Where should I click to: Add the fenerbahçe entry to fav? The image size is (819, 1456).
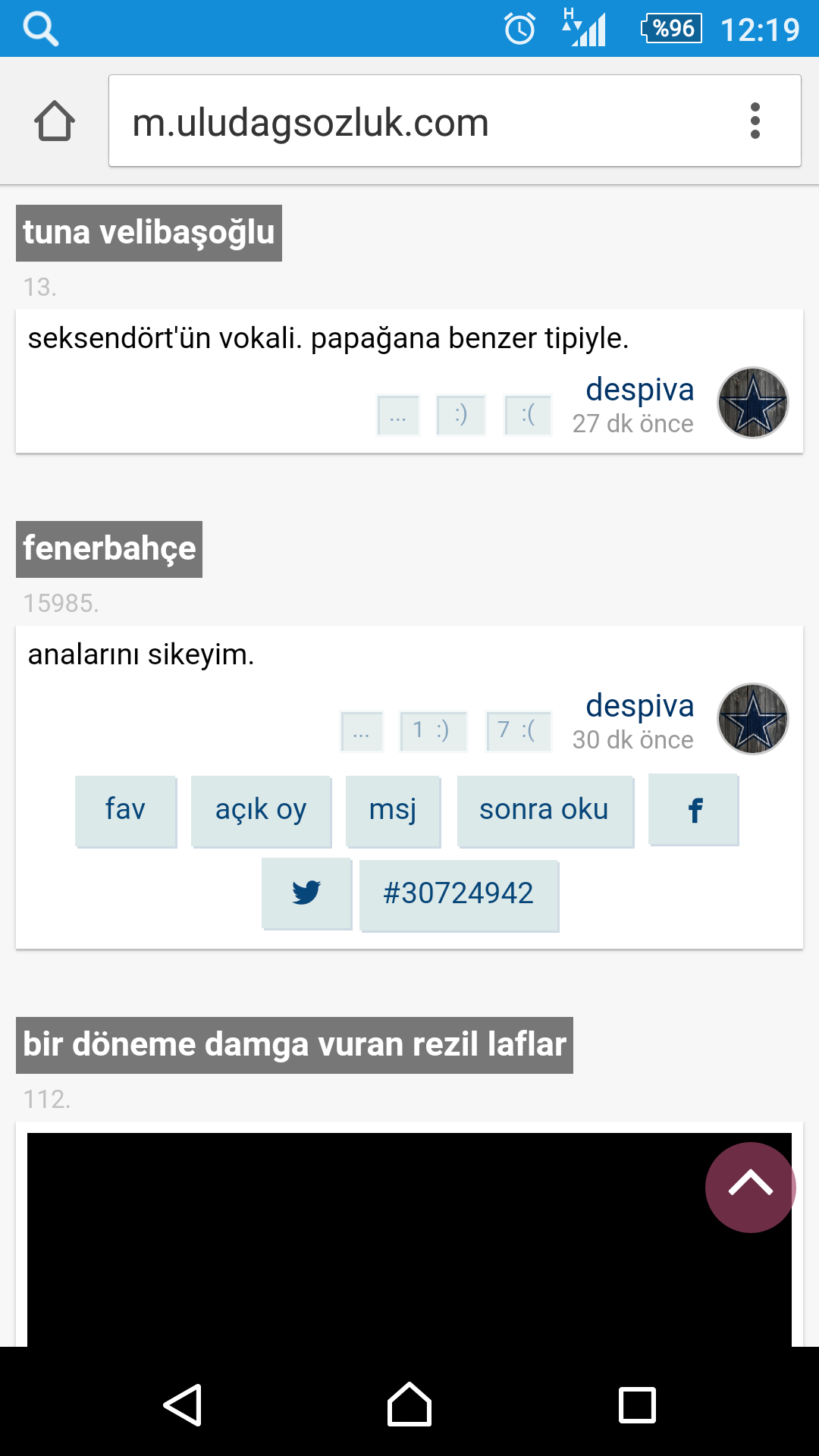[x=125, y=810]
